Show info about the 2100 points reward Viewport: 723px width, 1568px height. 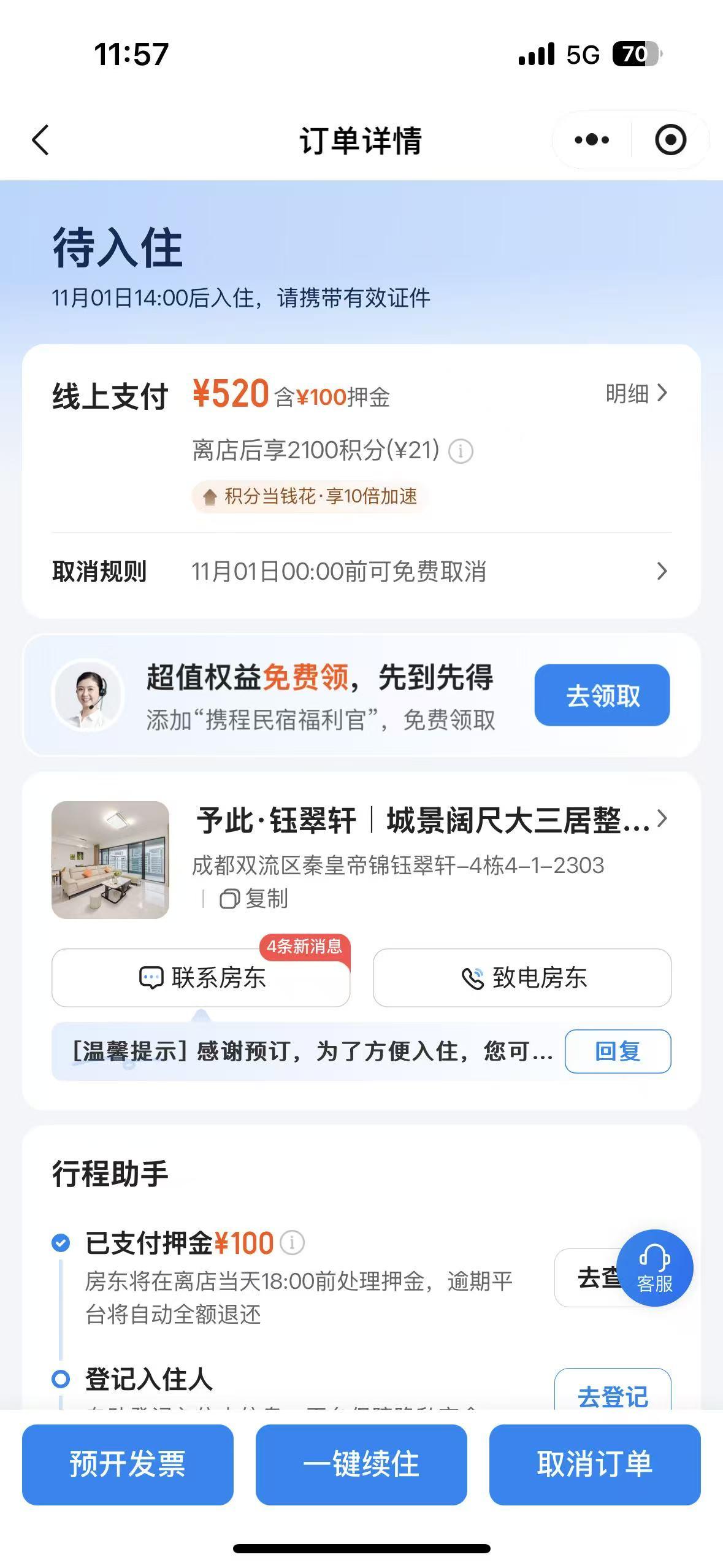(461, 452)
